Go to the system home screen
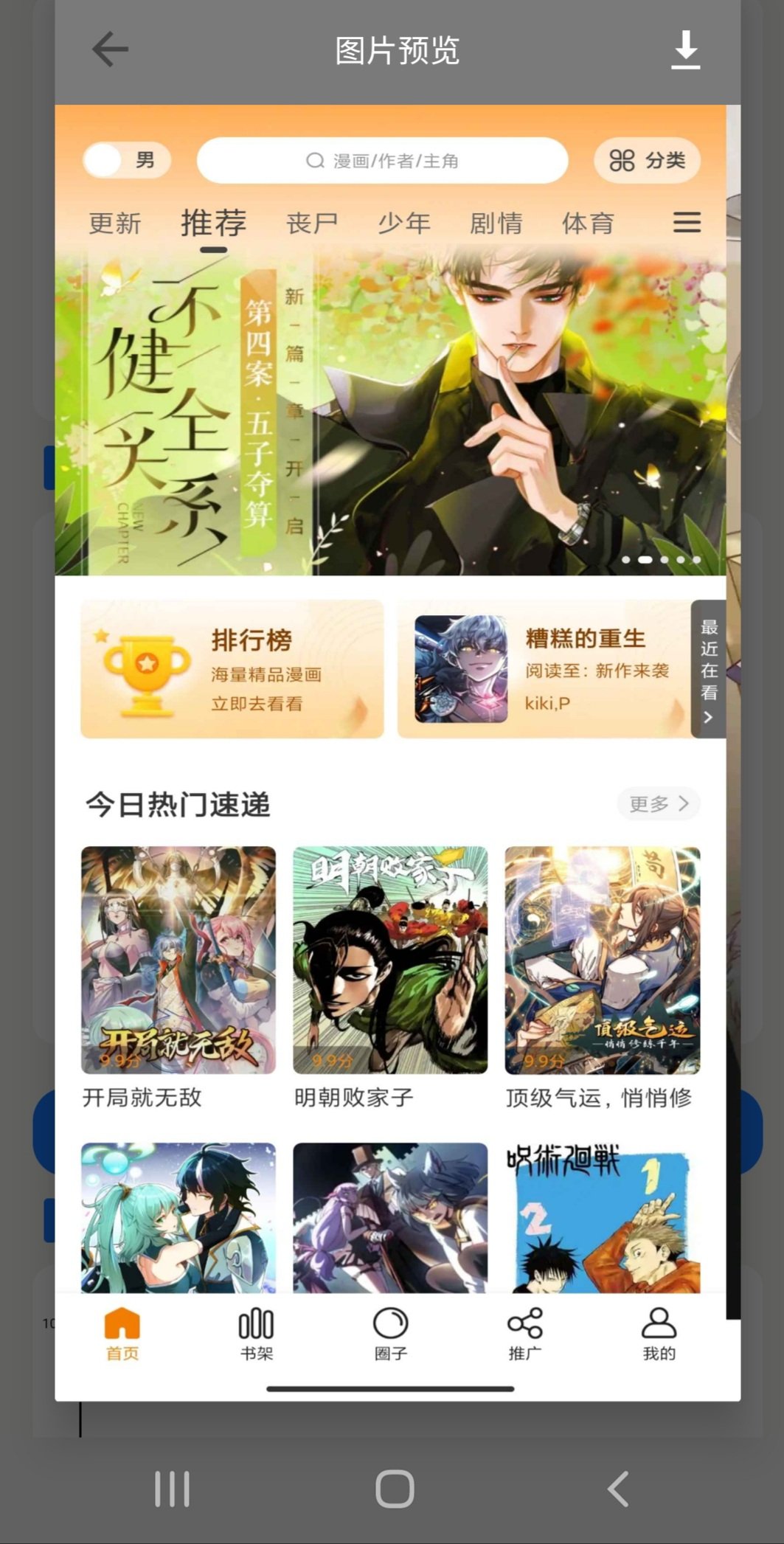Viewport: 784px width, 1544px height. tap(395, 1489)
